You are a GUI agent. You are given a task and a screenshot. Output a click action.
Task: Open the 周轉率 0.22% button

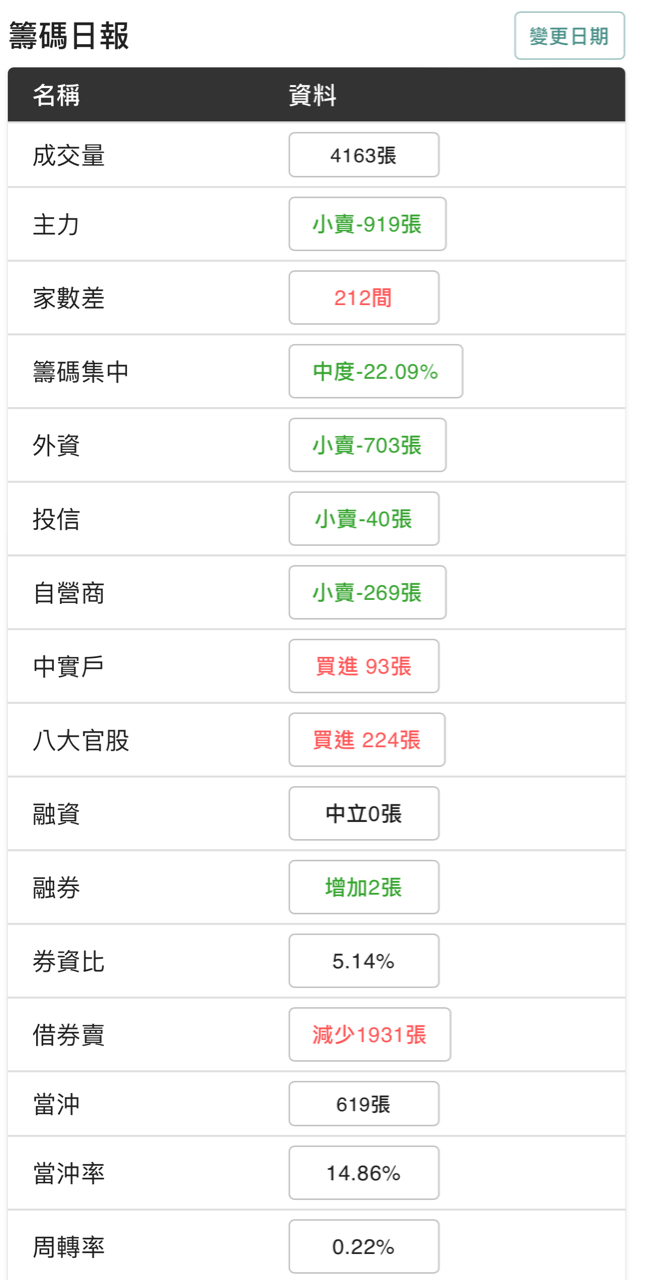(364, 1247)
